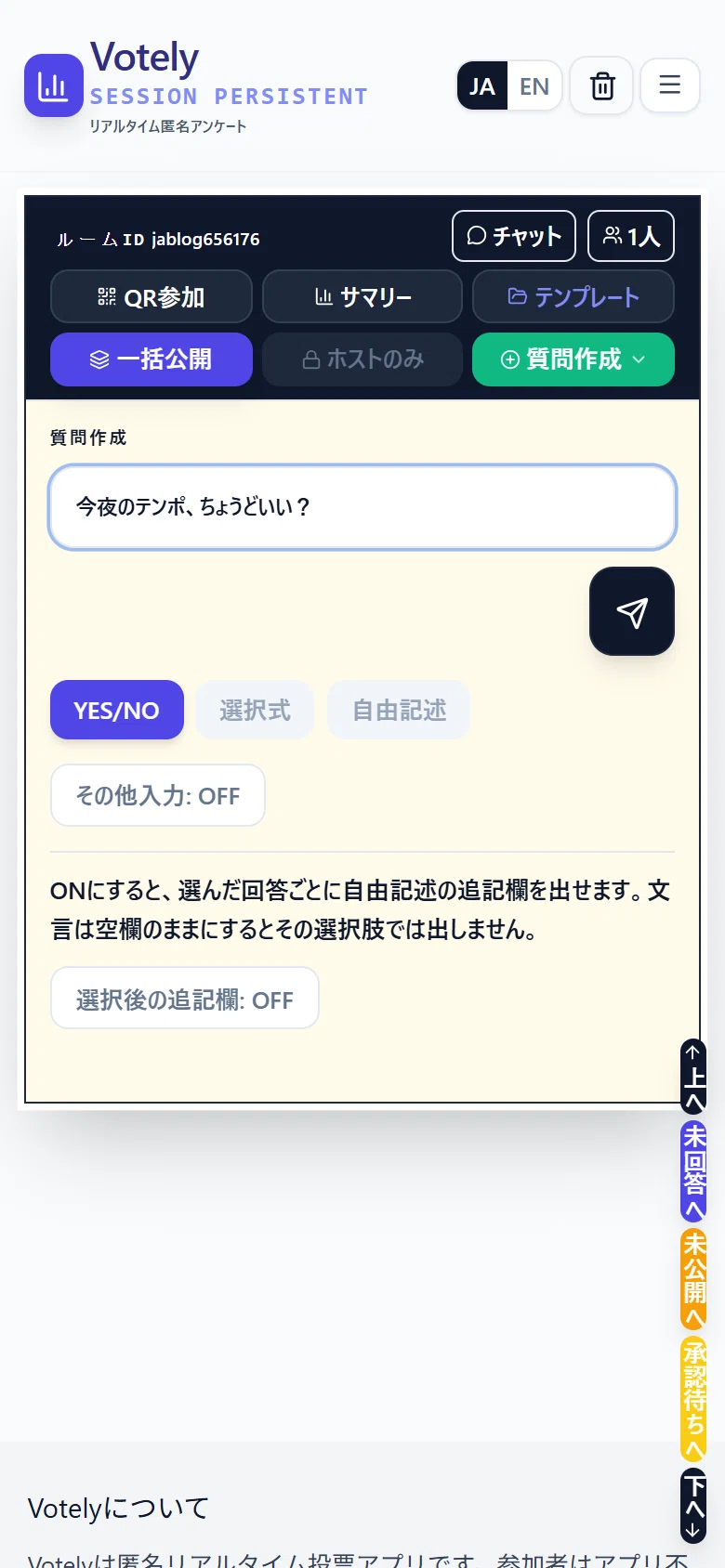Focus the question text field

point(362,507)
